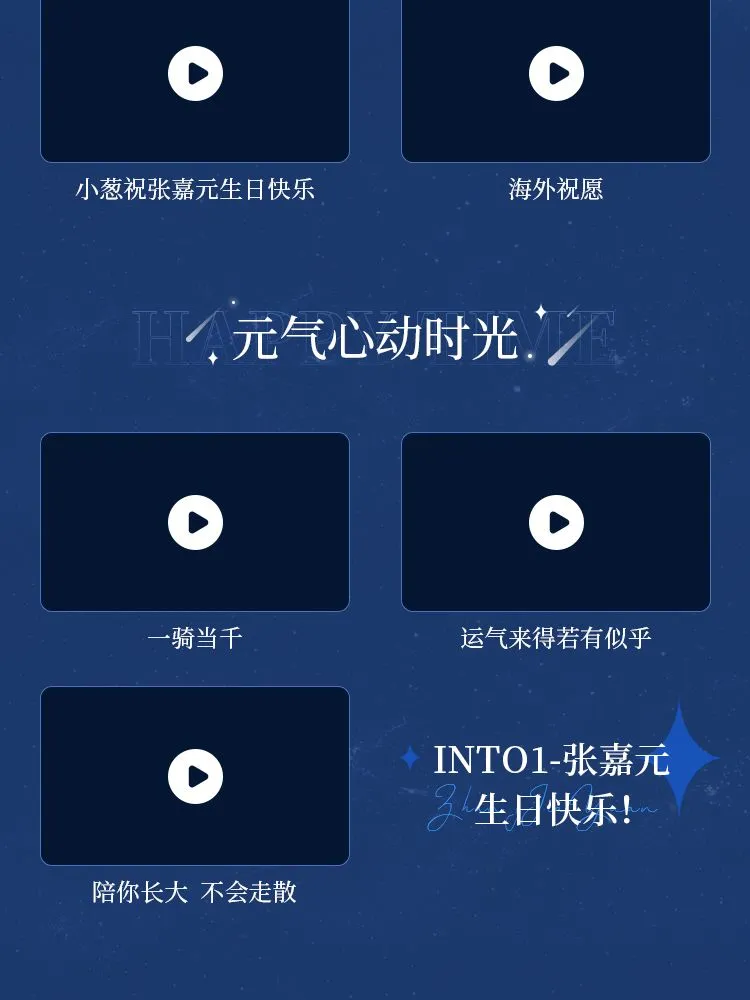The height and width of the screenshot is (1000, 750).
Task: Play the 运气来得若有似乎 video
Action: (556, 522)
